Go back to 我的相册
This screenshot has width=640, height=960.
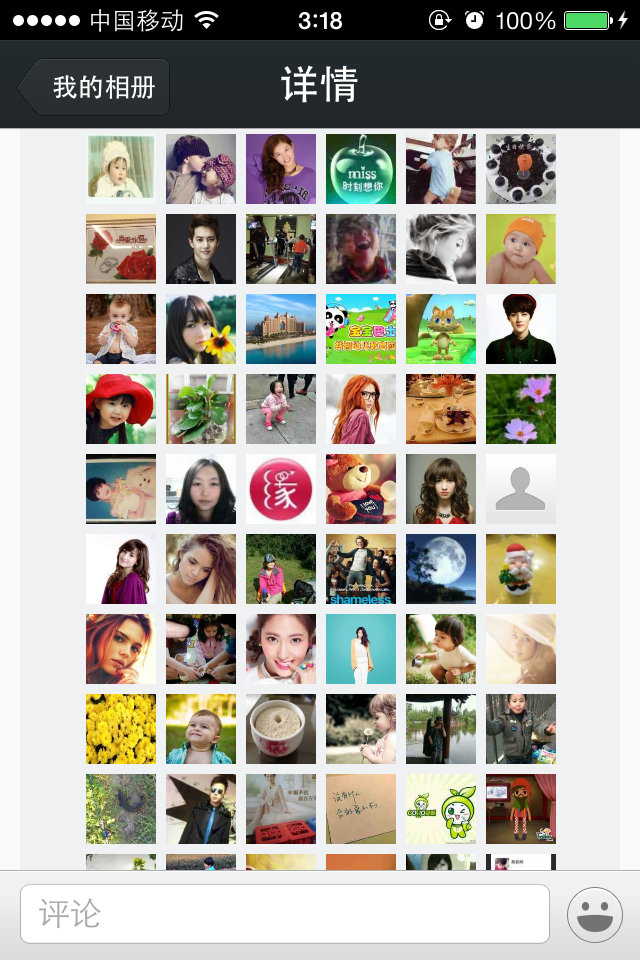coord(95,87)
